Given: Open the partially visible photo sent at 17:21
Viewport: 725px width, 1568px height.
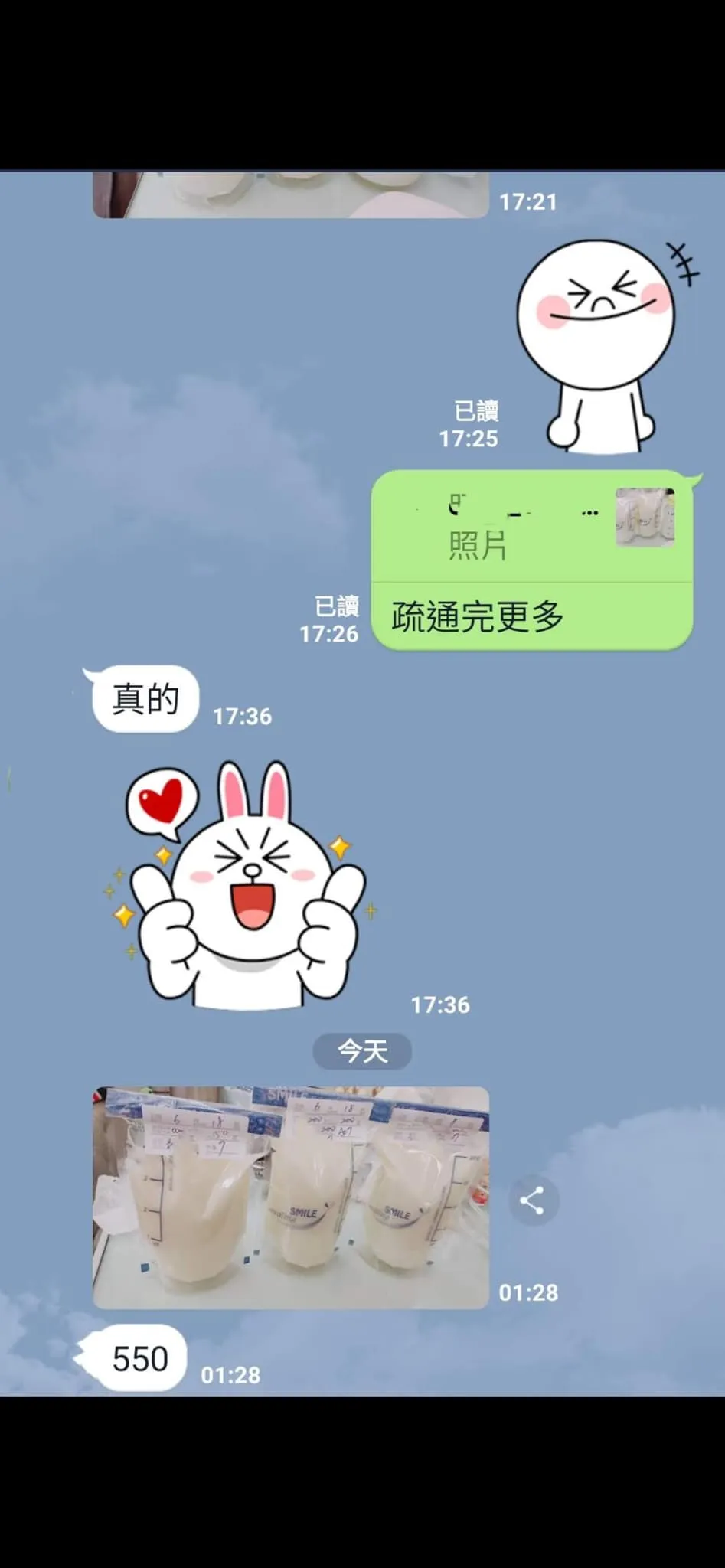Looking at the screenshot, I should 291,194.
